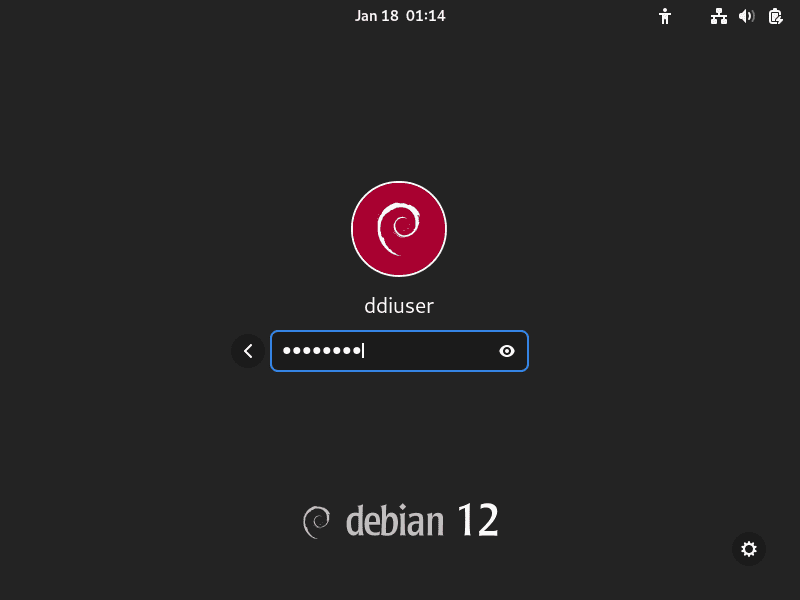This screenshot has height=600, width=800.
Task: Open the system status menu
Action: click(746, 16)
